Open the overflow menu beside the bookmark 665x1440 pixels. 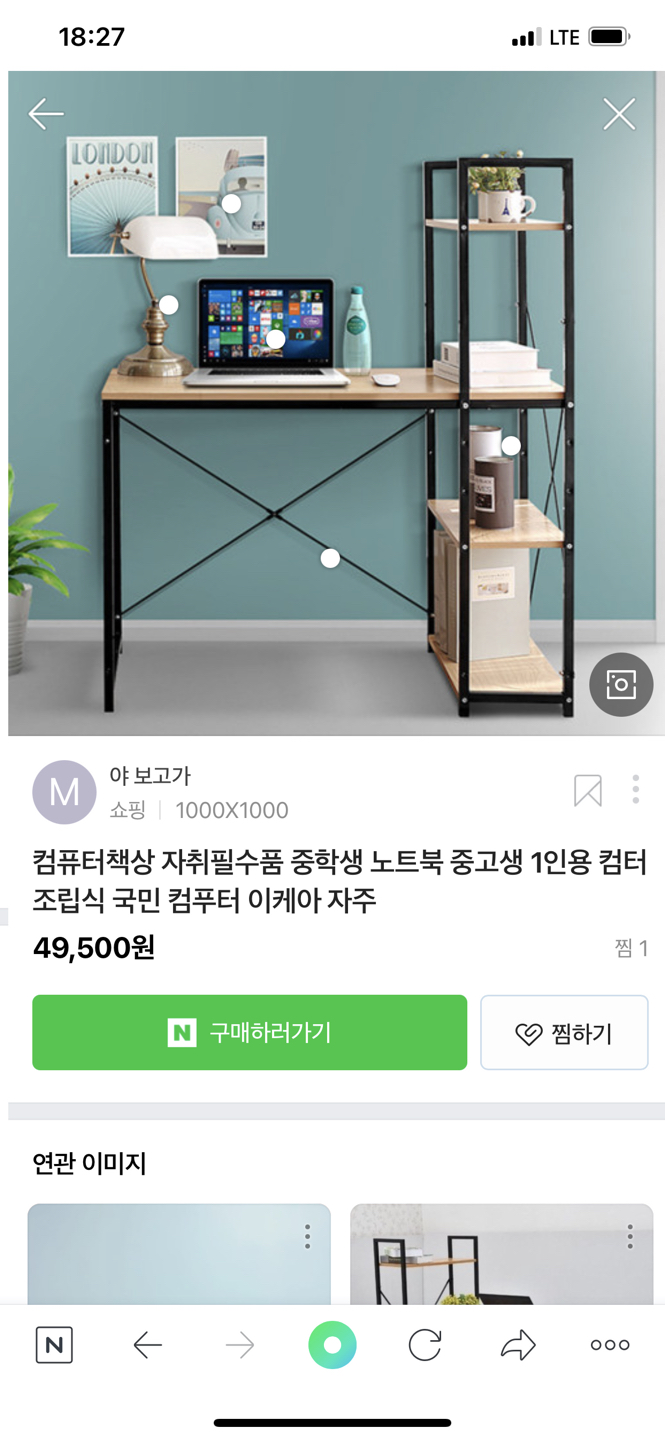(635, 790)
